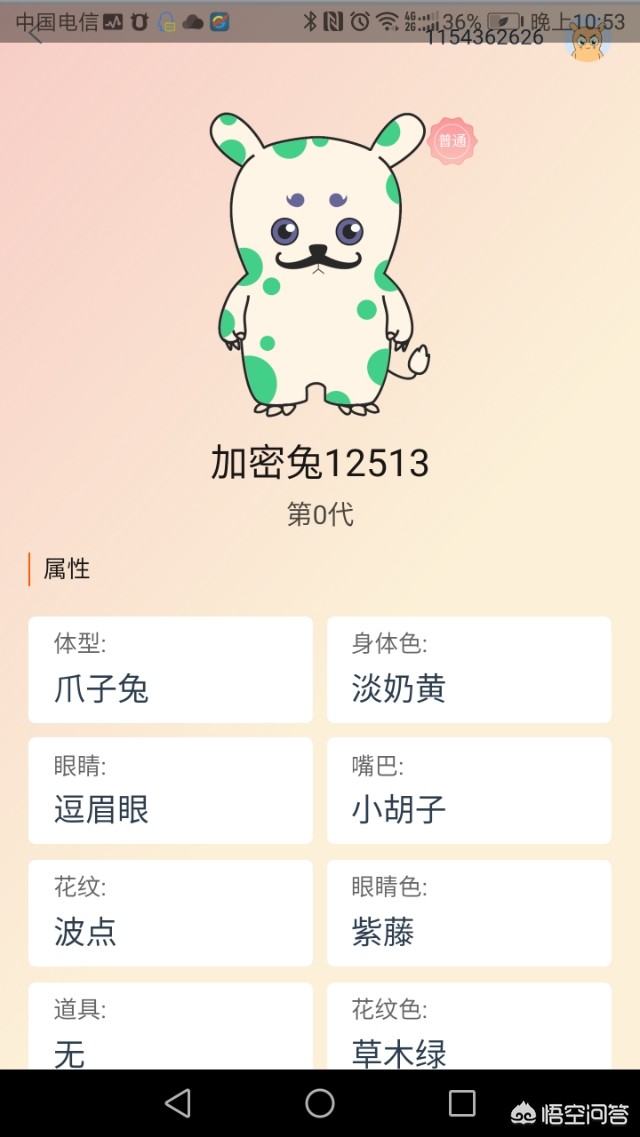
Task: Tap the system home button
Action: (320, 1103)
